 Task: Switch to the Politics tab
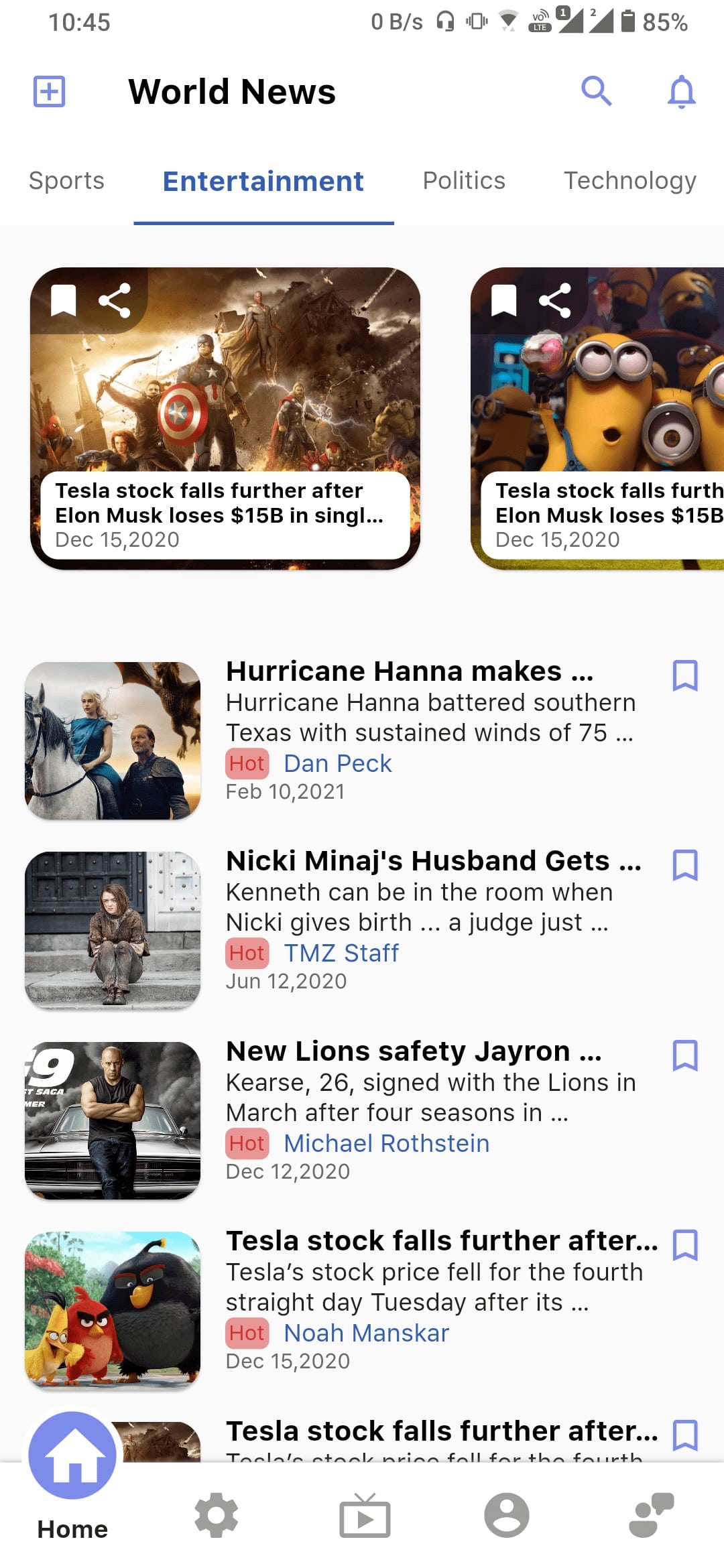coord(463,181)
